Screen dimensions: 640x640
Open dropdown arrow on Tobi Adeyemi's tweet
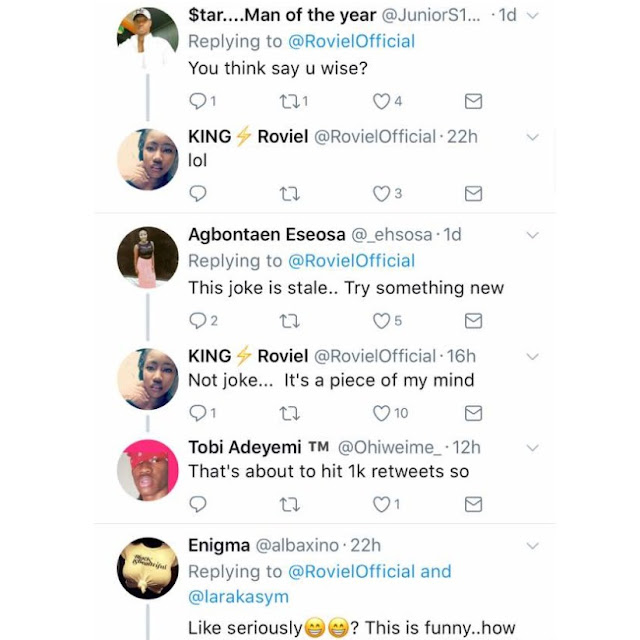tap(532, 447)
